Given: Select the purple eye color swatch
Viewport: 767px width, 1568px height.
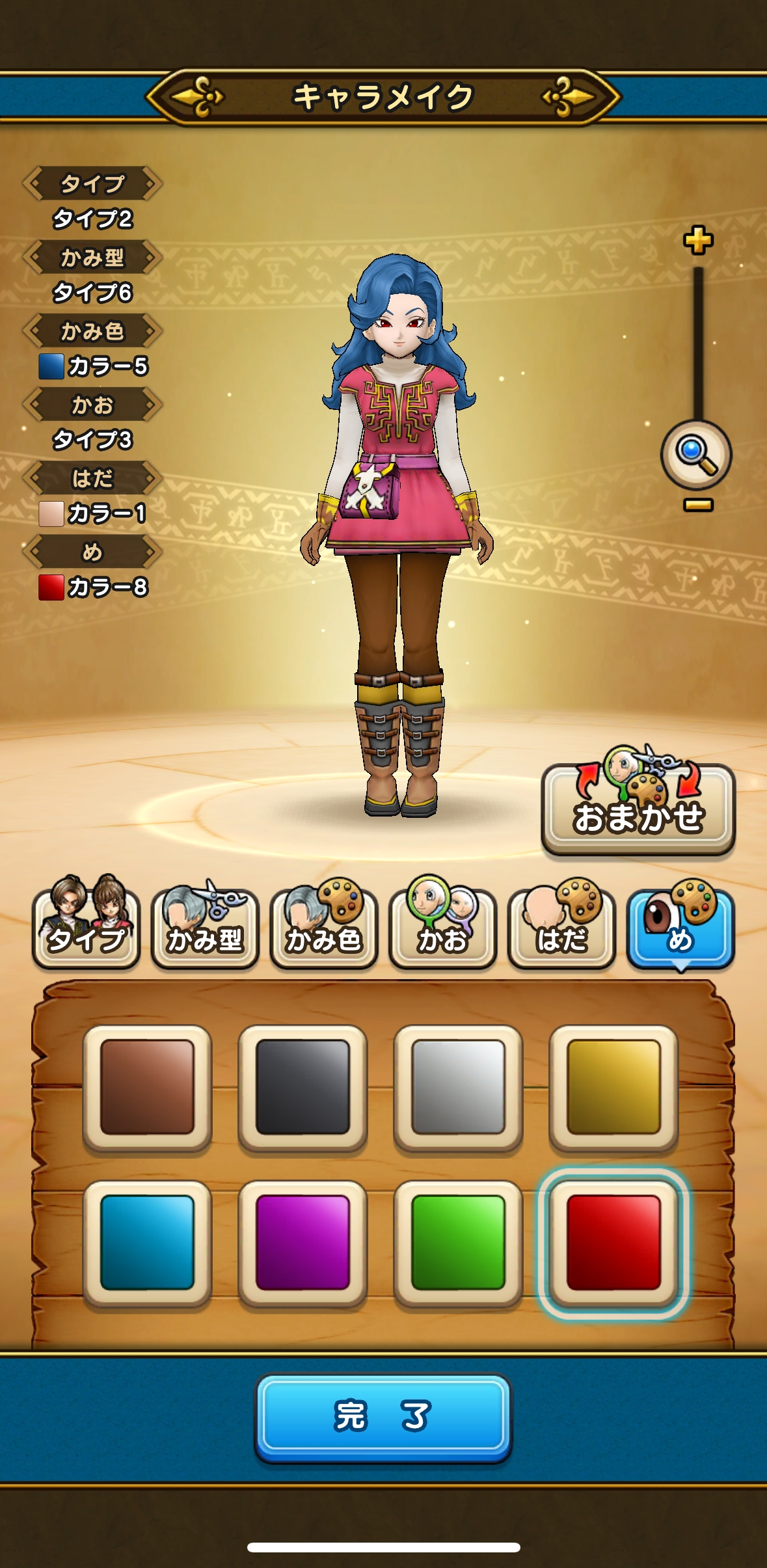Looking at the screenshot, I should [x=303, y=1243].
